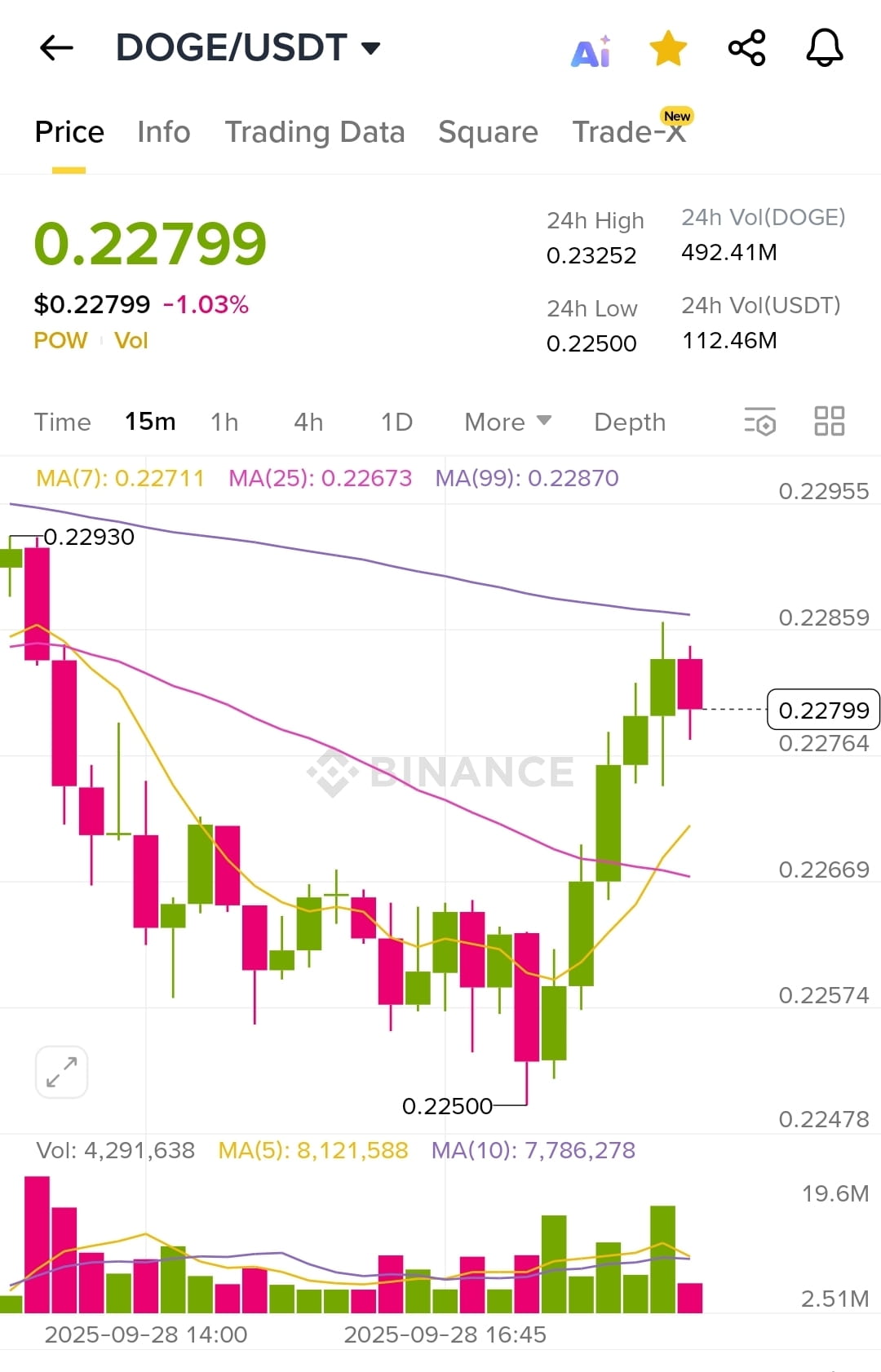Open chart indicator settings icon
This screenshot has height=1372, width=881.
(759, 422)
